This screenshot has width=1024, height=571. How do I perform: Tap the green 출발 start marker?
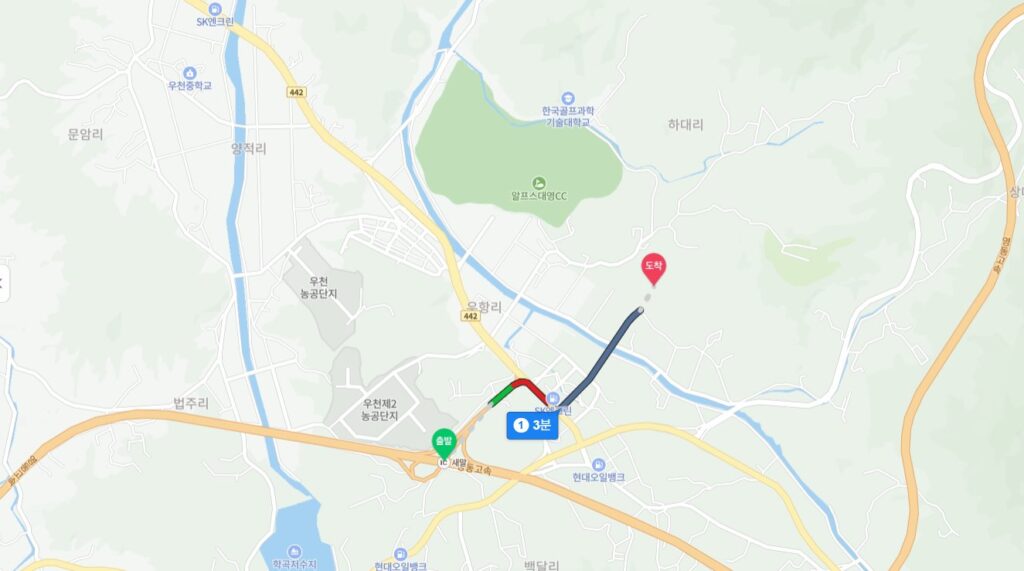443,441
